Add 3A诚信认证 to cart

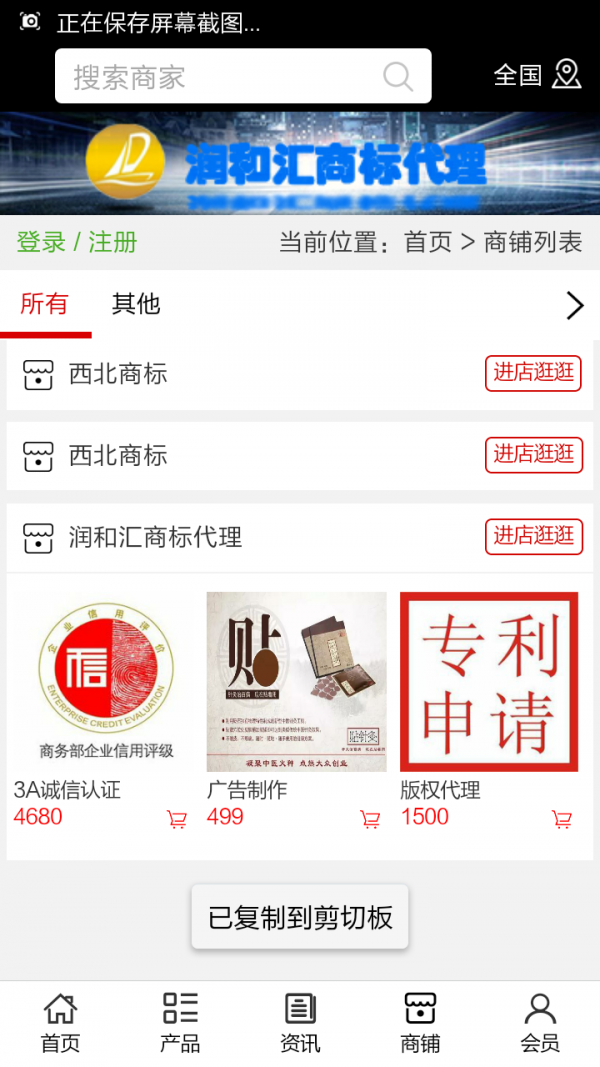177,819
